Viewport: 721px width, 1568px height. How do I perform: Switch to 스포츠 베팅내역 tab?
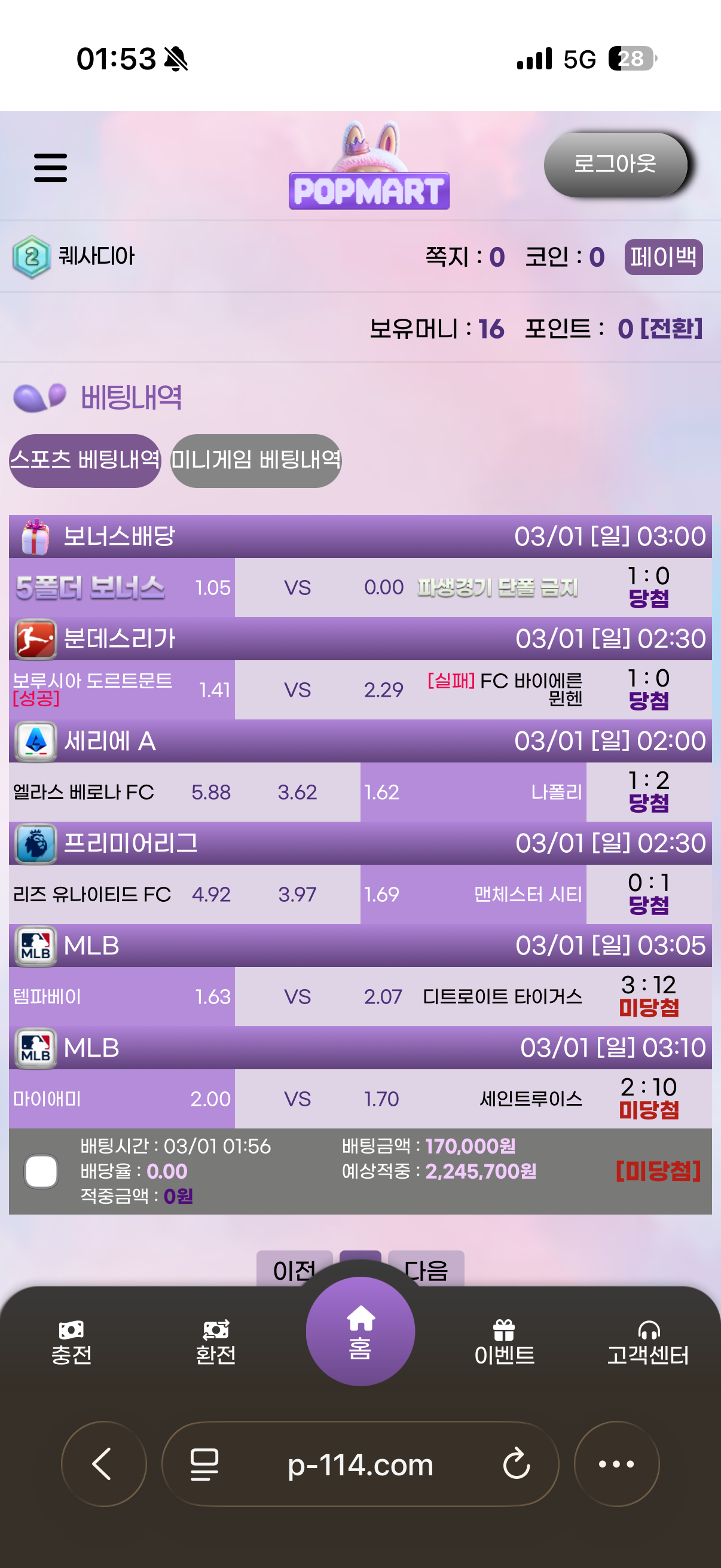coord(85,460)
